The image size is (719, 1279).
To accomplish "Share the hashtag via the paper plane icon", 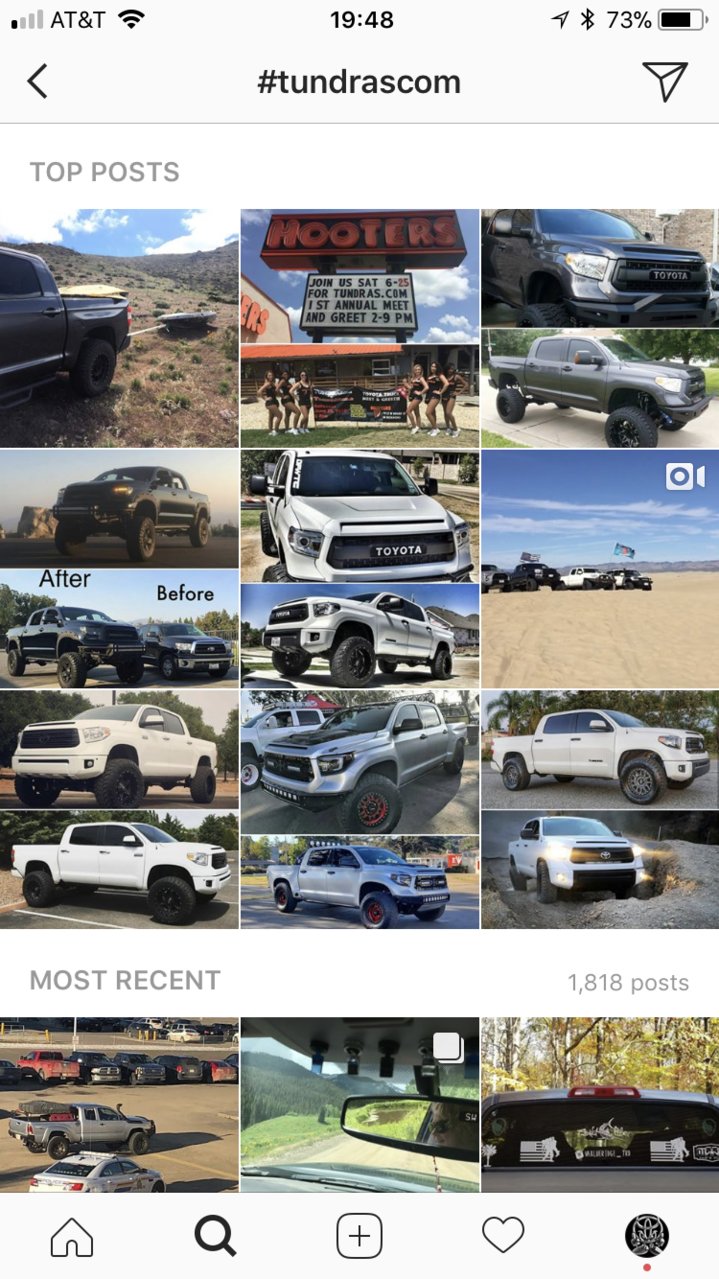I will (664, 81).
